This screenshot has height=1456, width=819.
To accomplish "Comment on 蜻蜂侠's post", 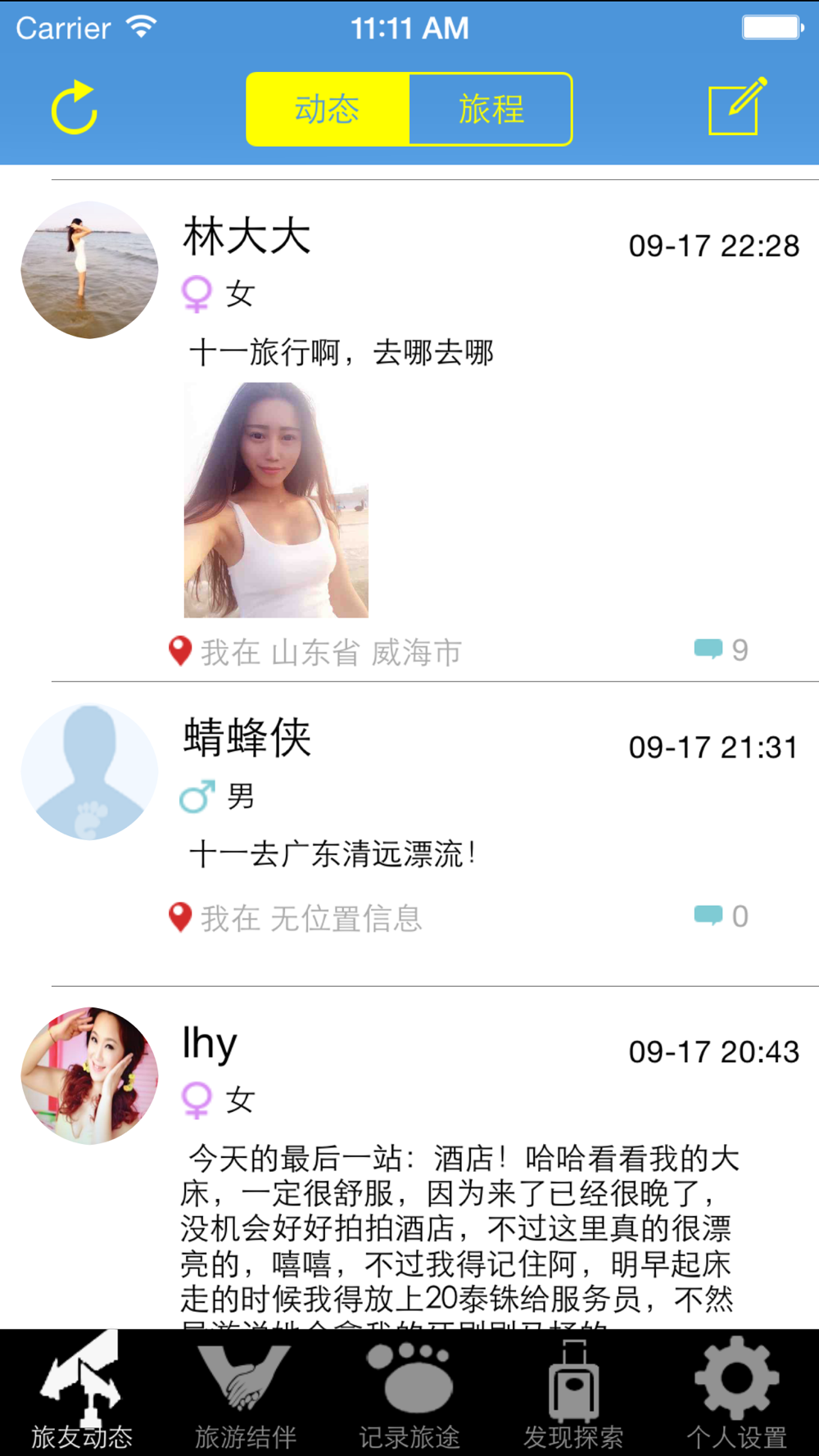I will point(721,916).
